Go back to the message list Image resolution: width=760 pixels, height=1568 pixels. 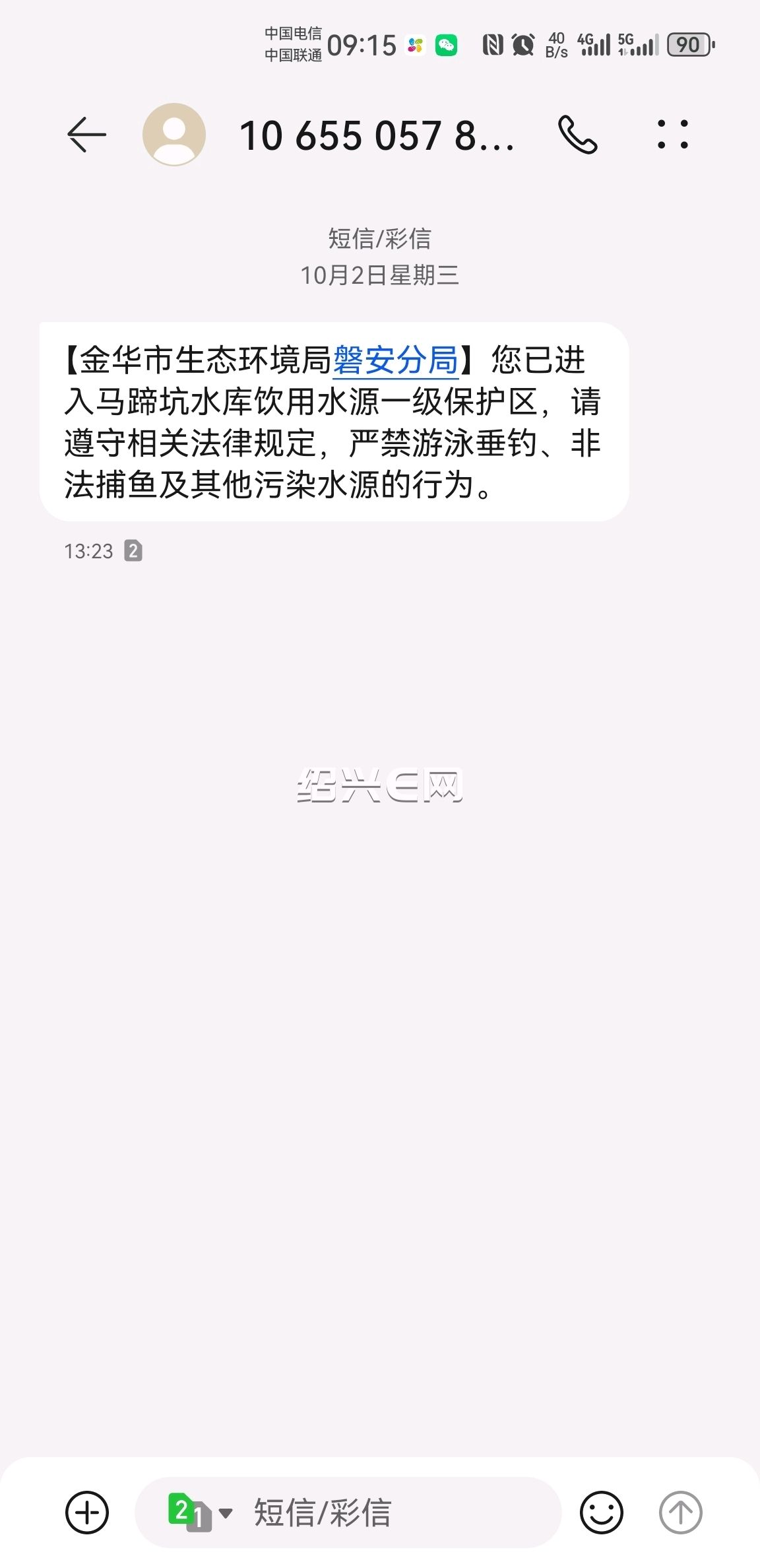tap(86, 135)
